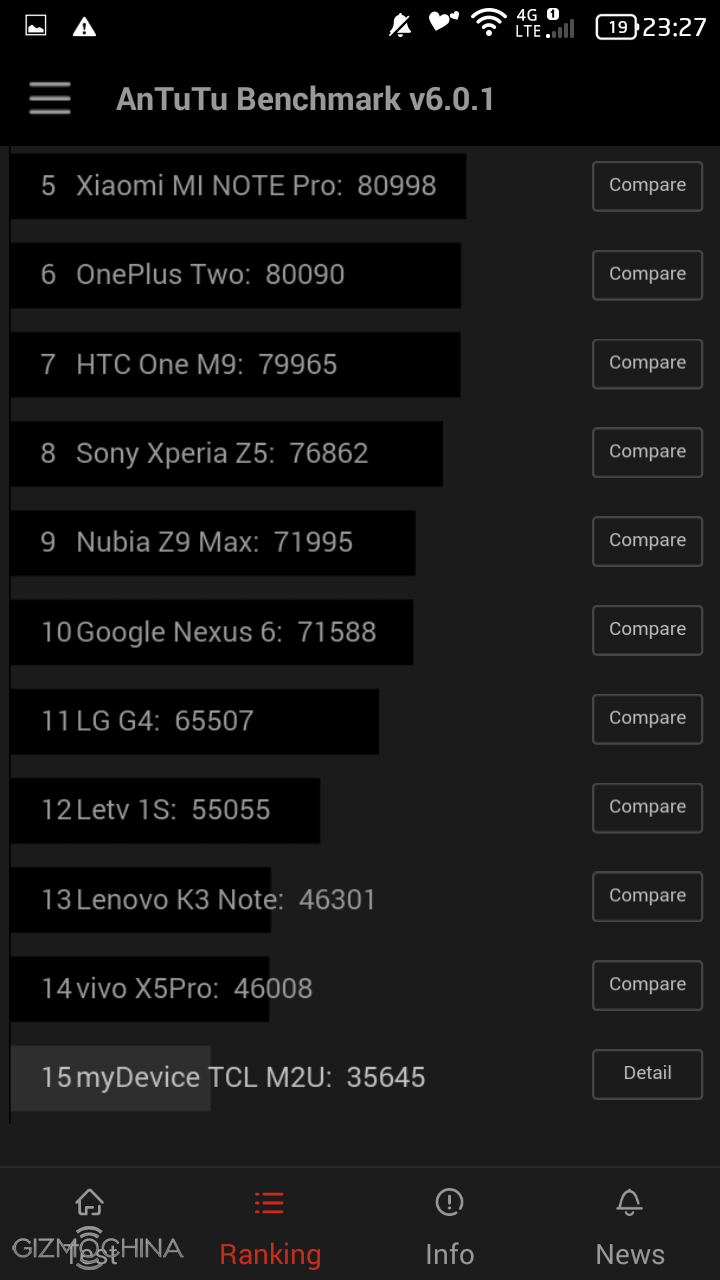Compare with Lenovo K3 Note
This screenshot has width=720, height=1280.
click(647, 897)
